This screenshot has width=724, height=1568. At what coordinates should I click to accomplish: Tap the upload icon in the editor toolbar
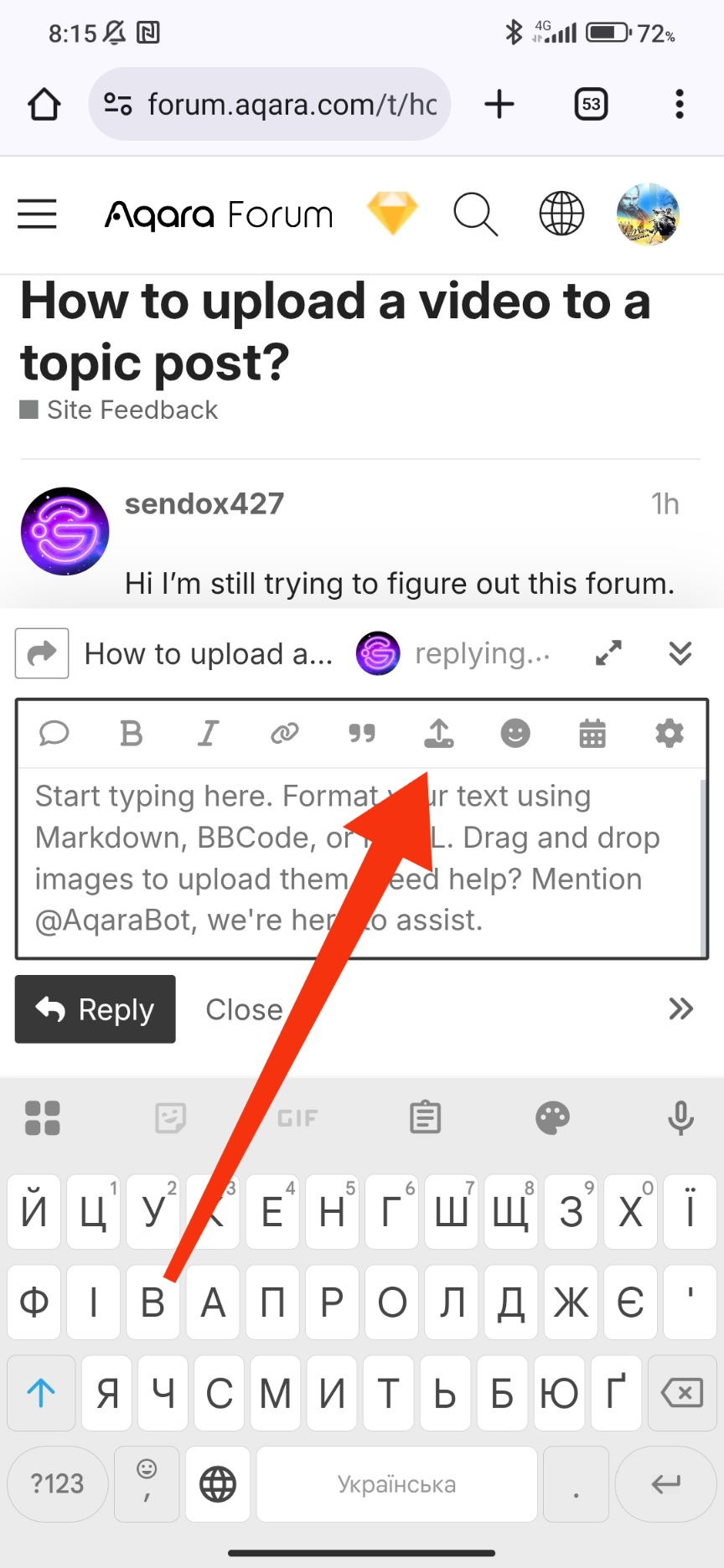[438, 734]
